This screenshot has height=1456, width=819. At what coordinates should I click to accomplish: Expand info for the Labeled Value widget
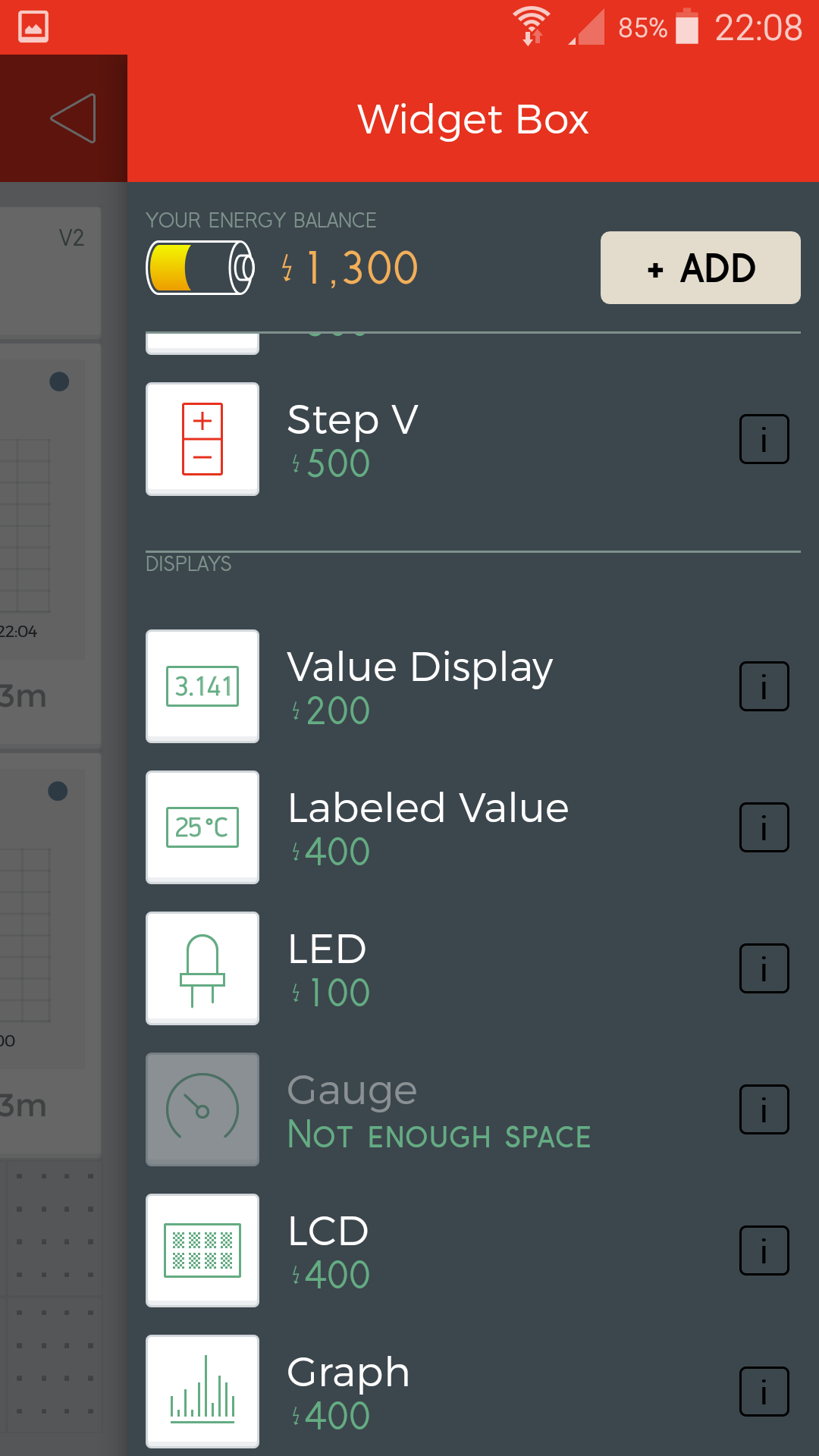click(x=764, y=827)
